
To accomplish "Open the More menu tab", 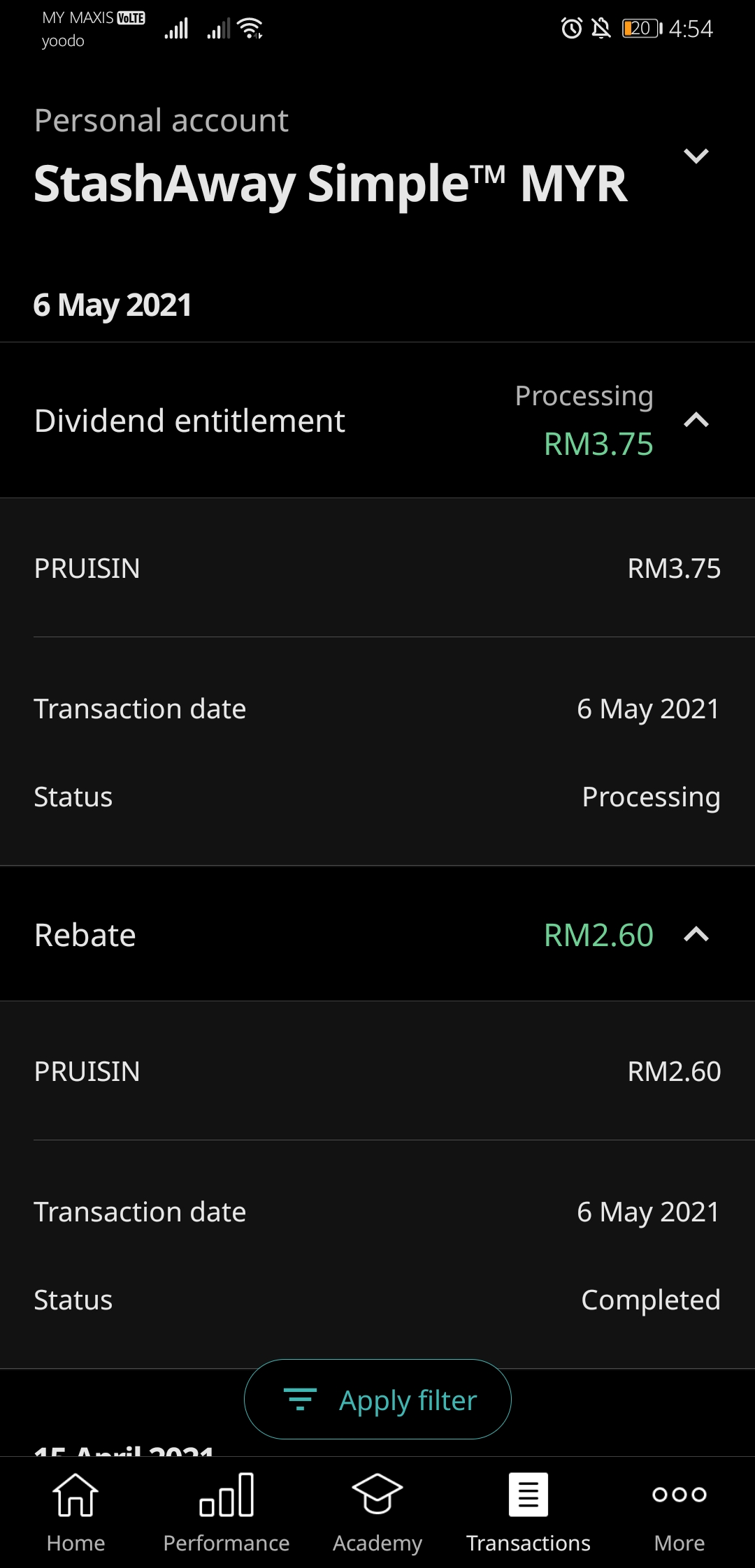I will pyautogui.click(x=679, y=1512).
